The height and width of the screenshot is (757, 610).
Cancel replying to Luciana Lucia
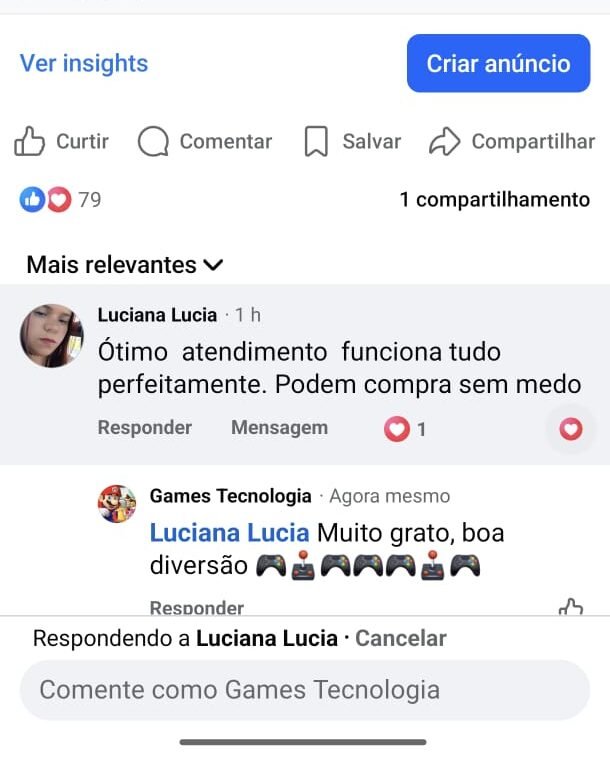coord(400,638)
